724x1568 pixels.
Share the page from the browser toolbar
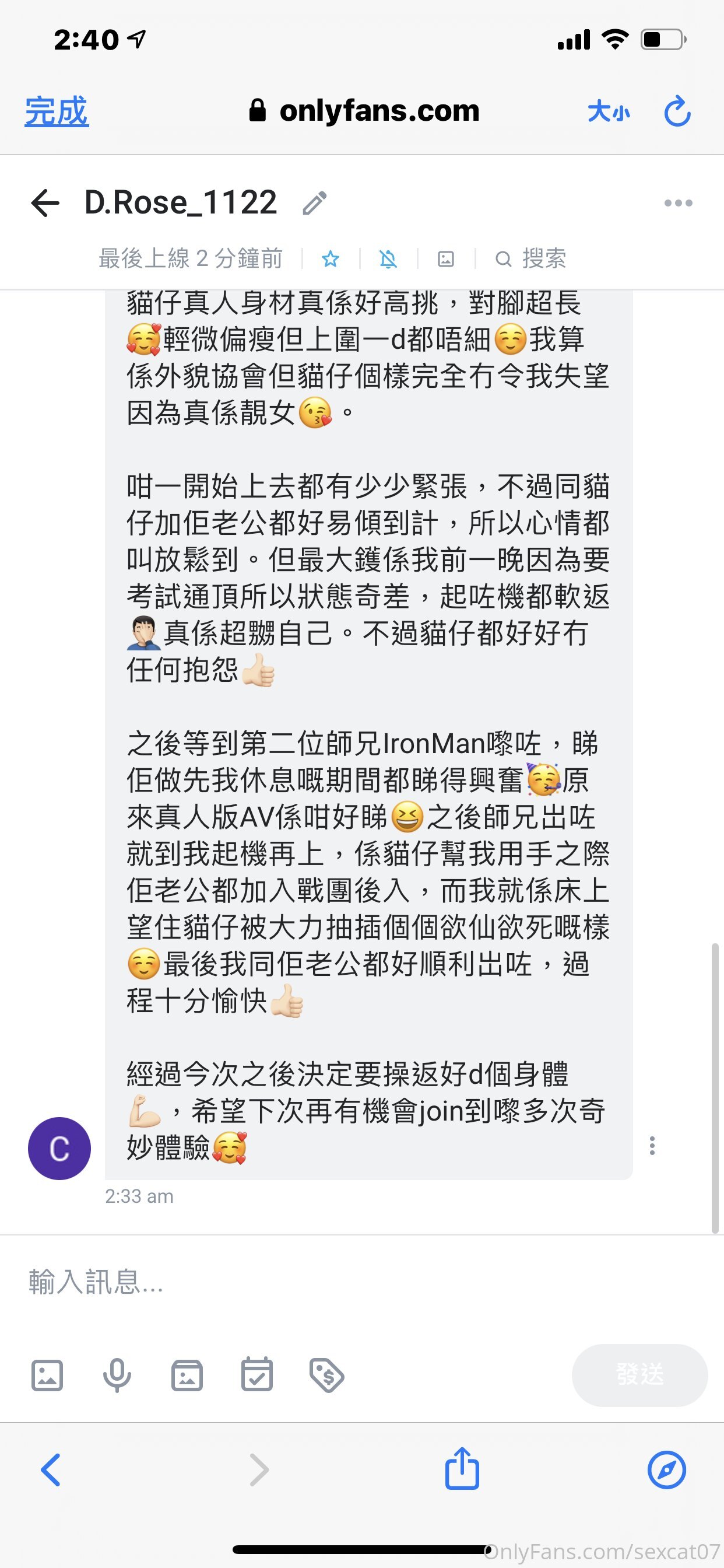(x=462, y=1470)
